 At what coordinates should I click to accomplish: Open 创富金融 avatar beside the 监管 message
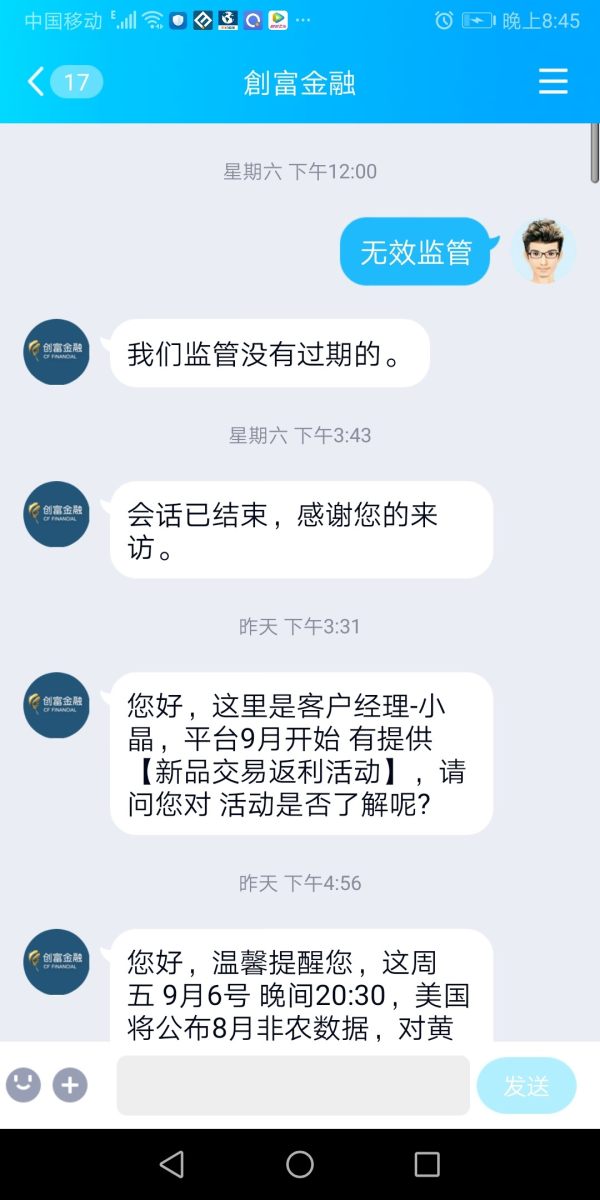[x=57, y=352]
